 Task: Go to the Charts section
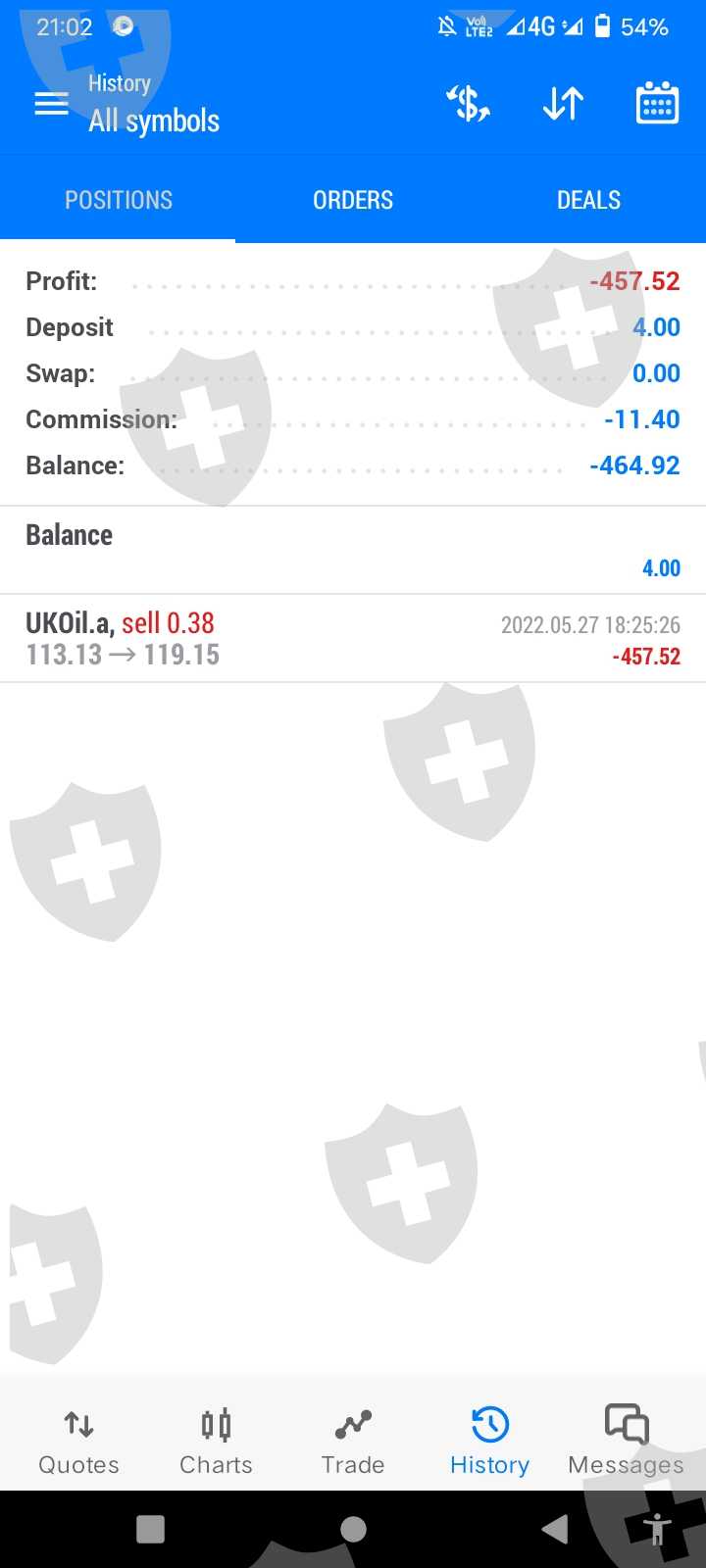click(x=216, y=1441)
